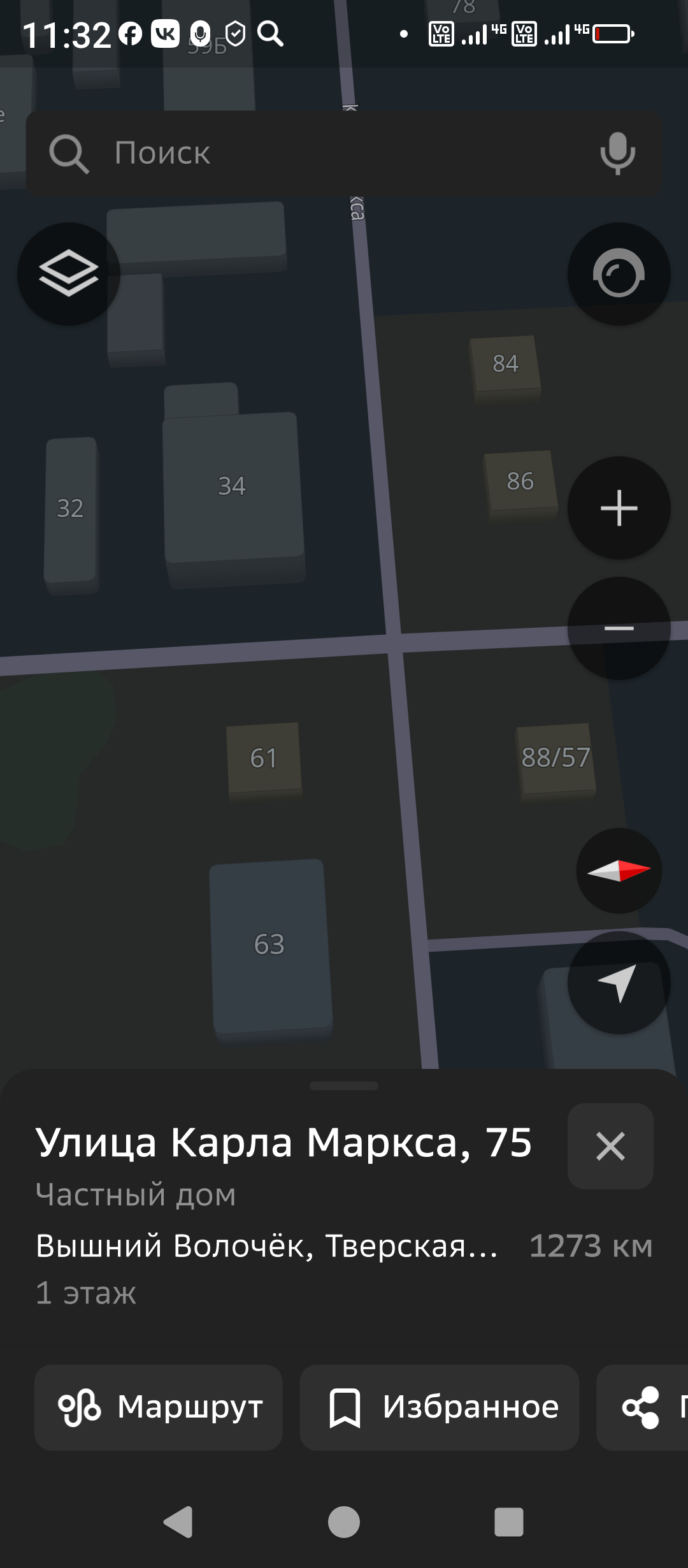Zoom in on the map

coord(619,508)
